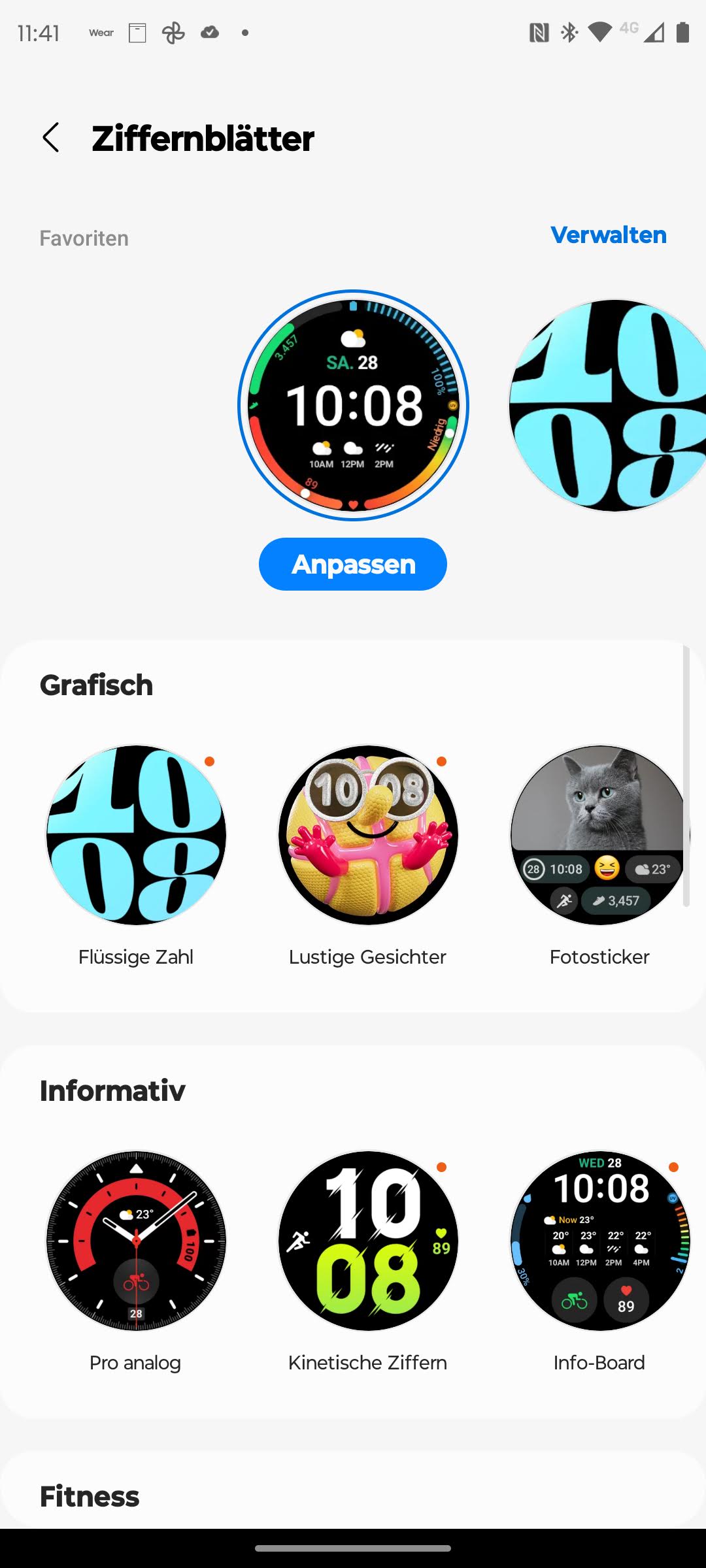This screenshot has height=1568, width=706.
Task: Select the Flüssige Zahl watch face
Action: [136, 835]
